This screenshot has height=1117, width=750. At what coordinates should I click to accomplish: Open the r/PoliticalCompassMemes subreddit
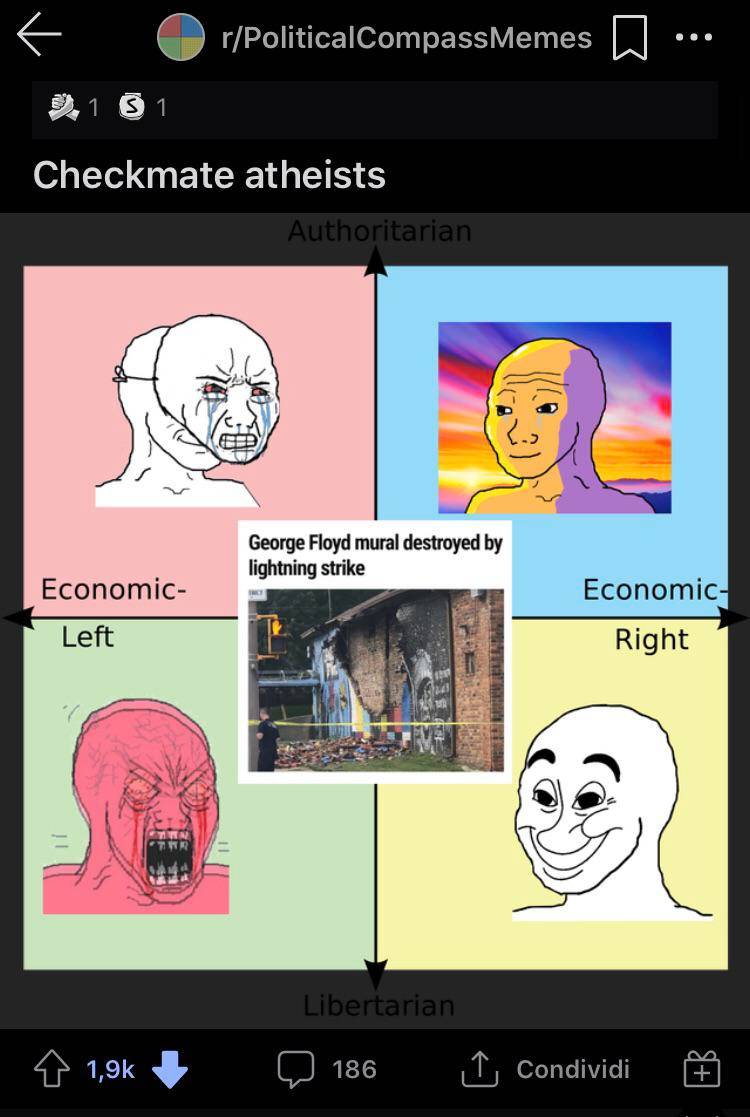tap(405, 38)
